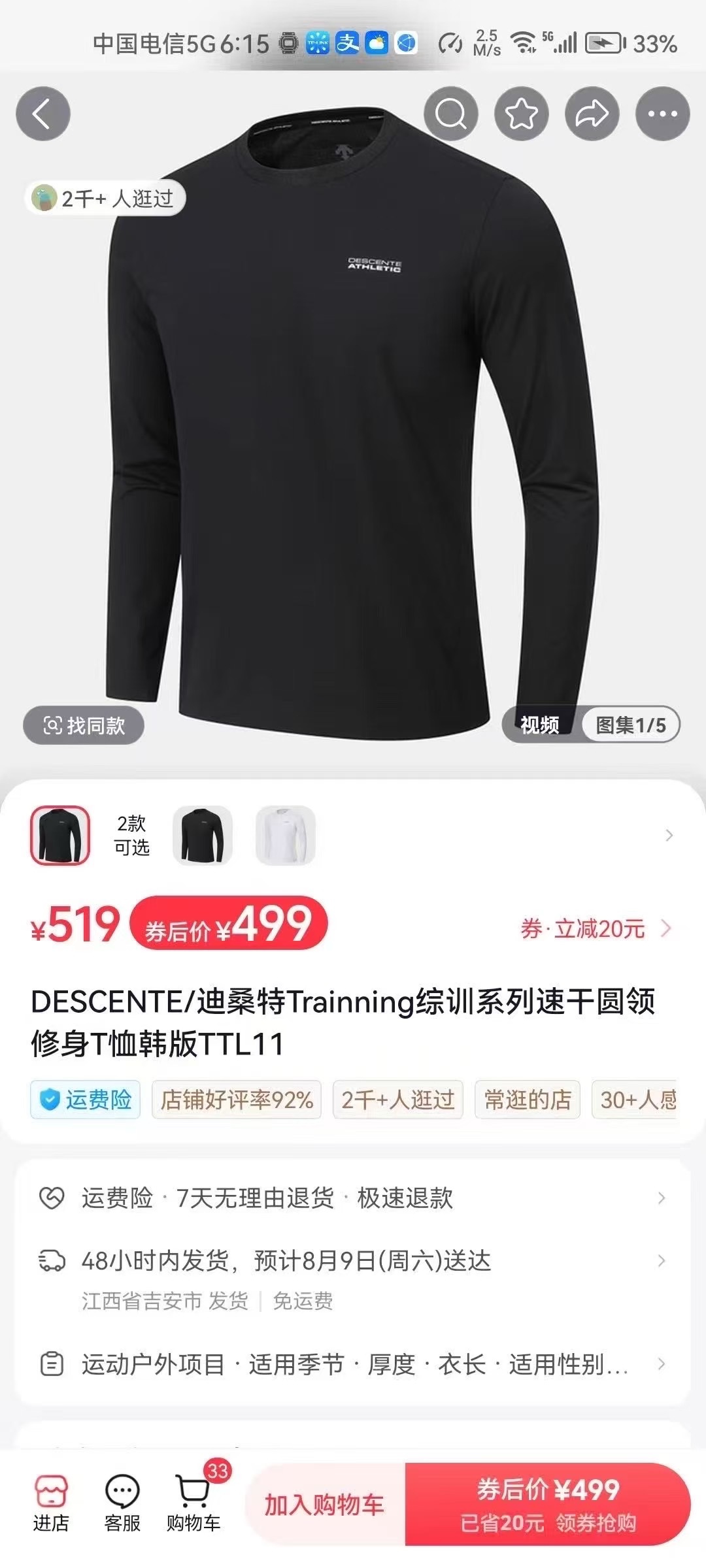The image size is (706, 1568).
Task: Contact 客服 customer service
Action: [122, 1504]
